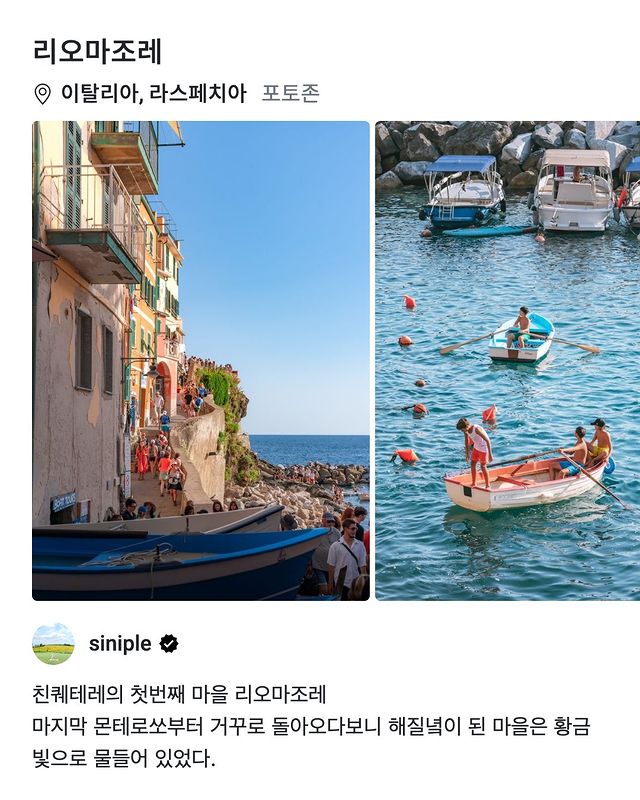Open siniple's profile avatar

[53, 644]
